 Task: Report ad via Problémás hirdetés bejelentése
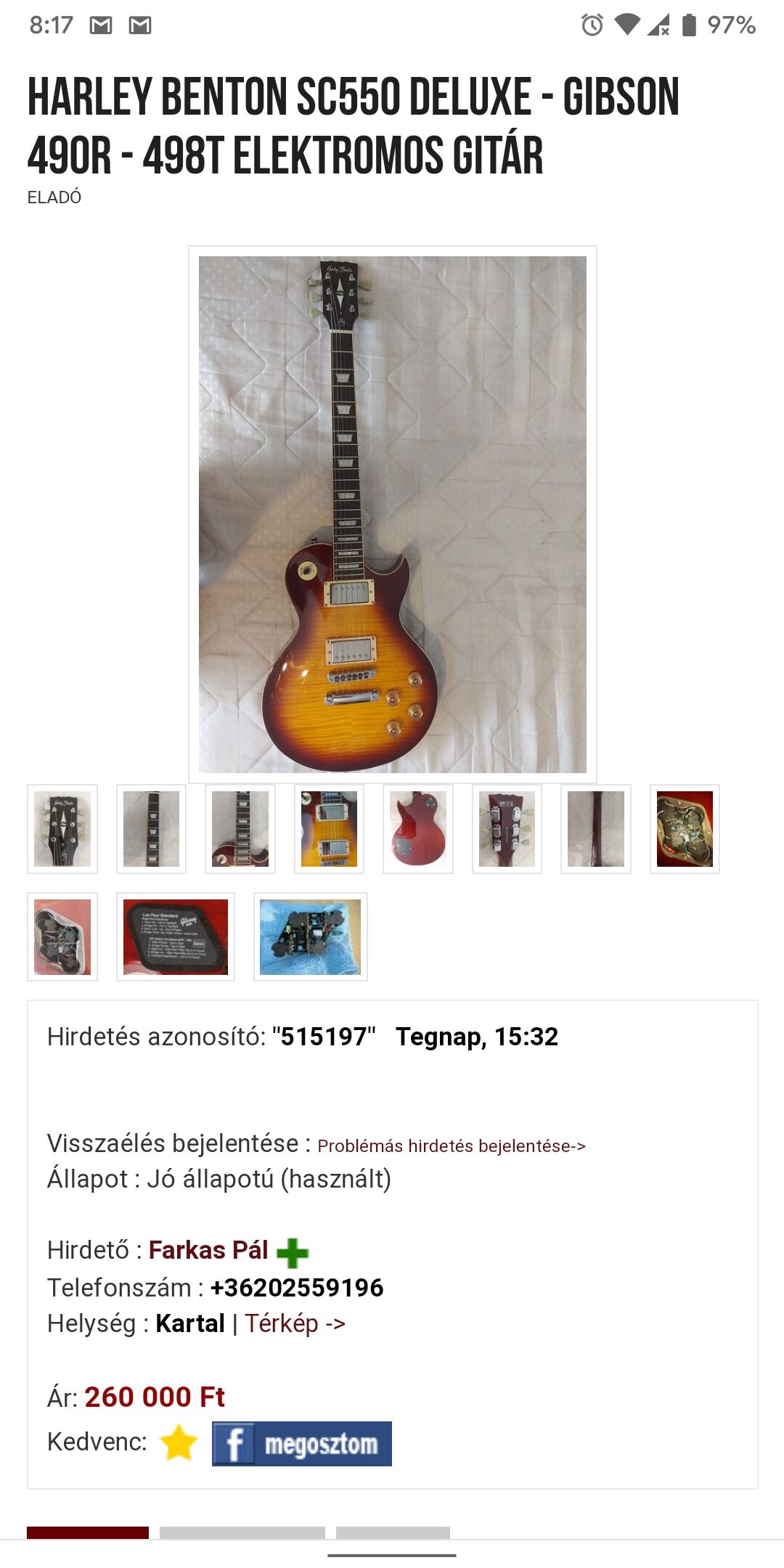(x=451, y=1146)
